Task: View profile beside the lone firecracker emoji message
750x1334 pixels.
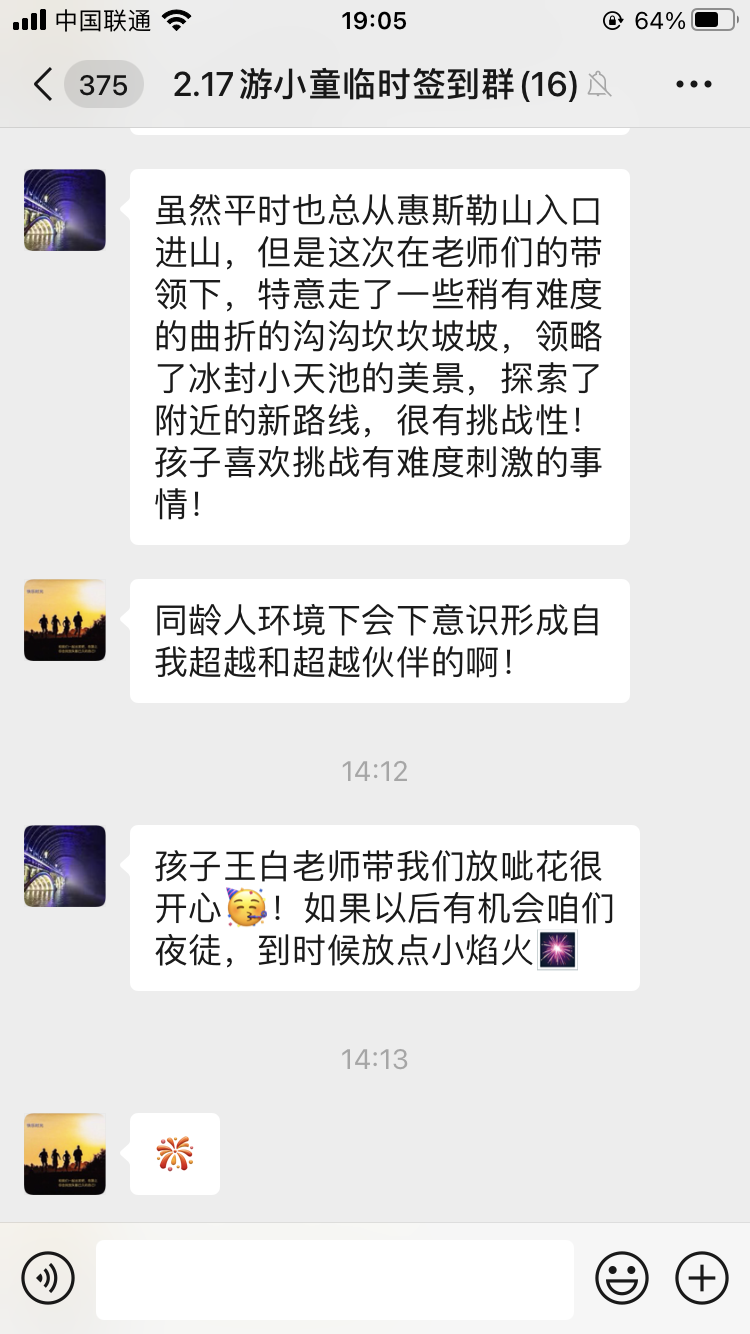Action: tap(65, 1154)
